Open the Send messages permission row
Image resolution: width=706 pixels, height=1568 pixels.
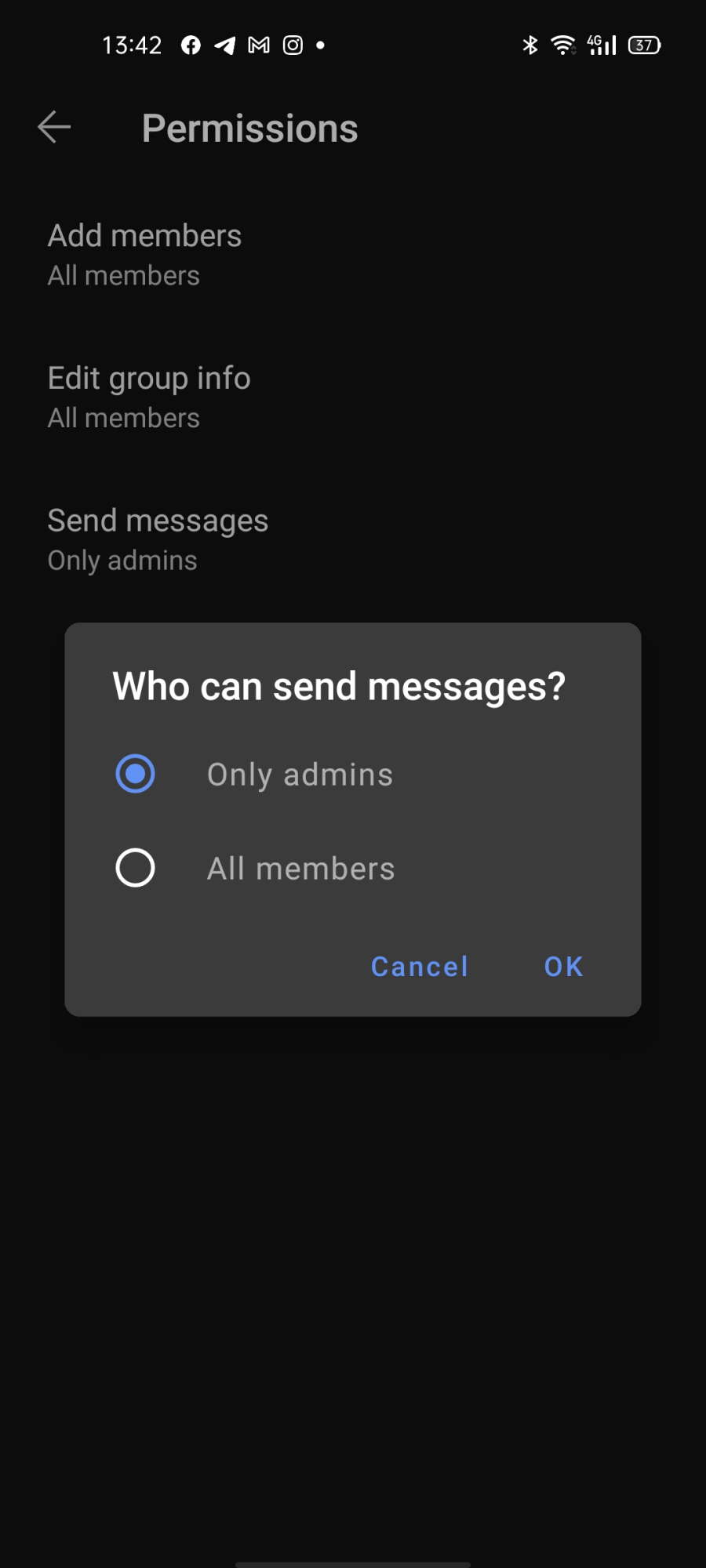353,539
